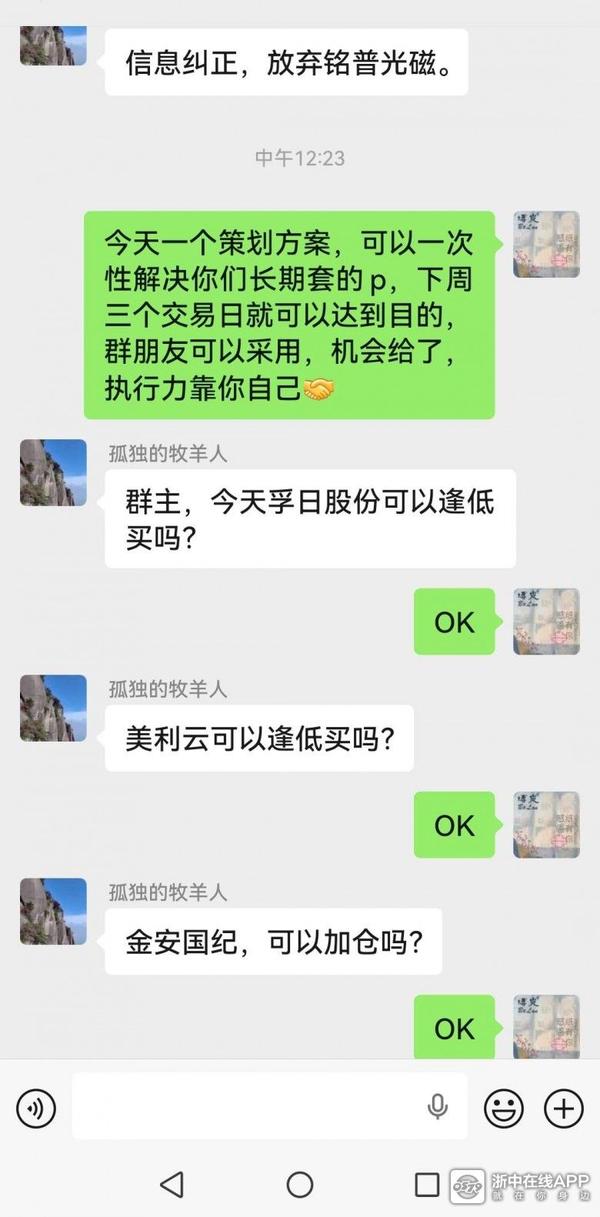View sender profile beside the 金安国纪 message
The image size is (600, 1217).
click(x=53, y=911)
